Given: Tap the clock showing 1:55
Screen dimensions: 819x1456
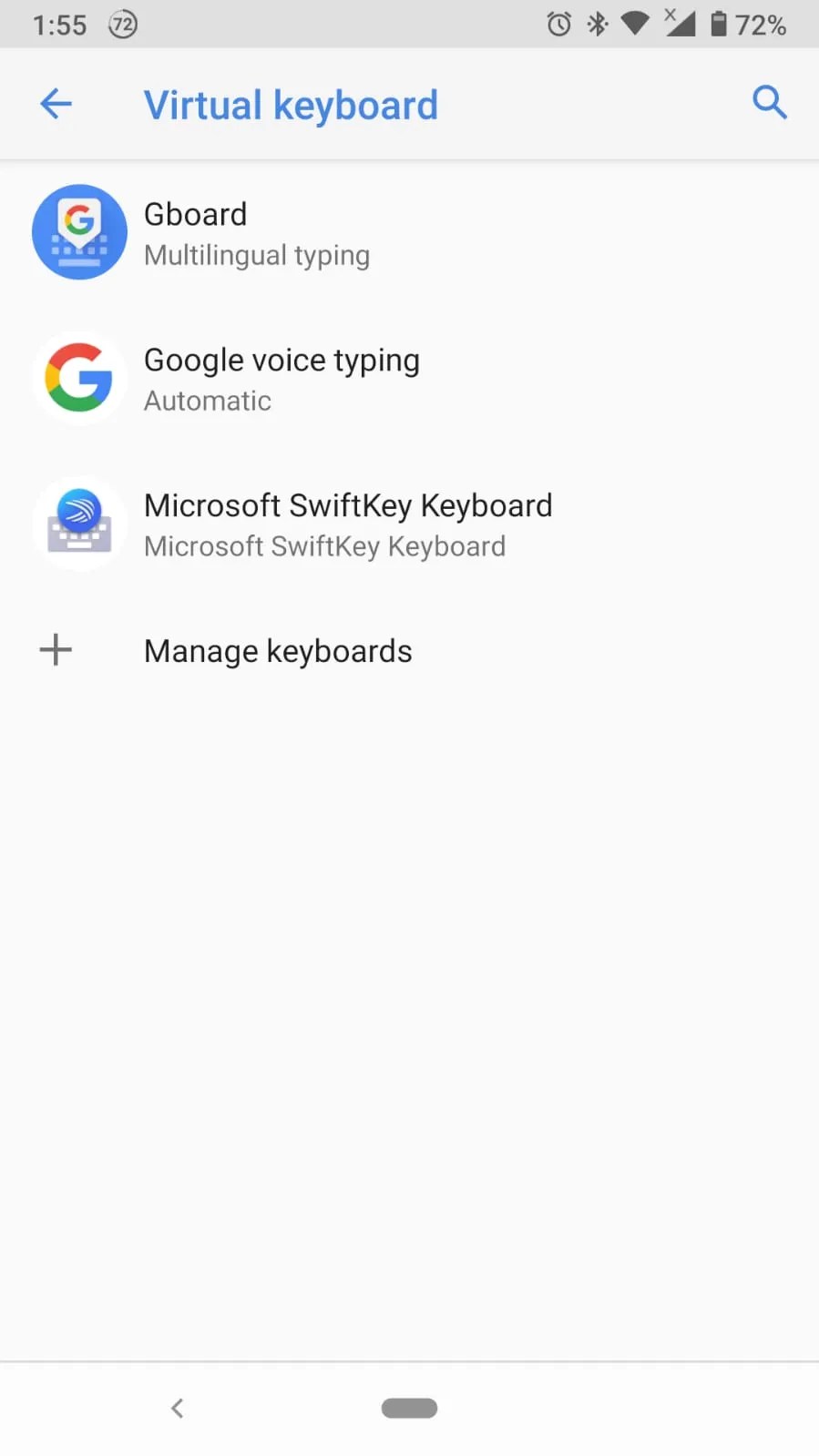Looking at the screenshot, I should click(58, 24).
